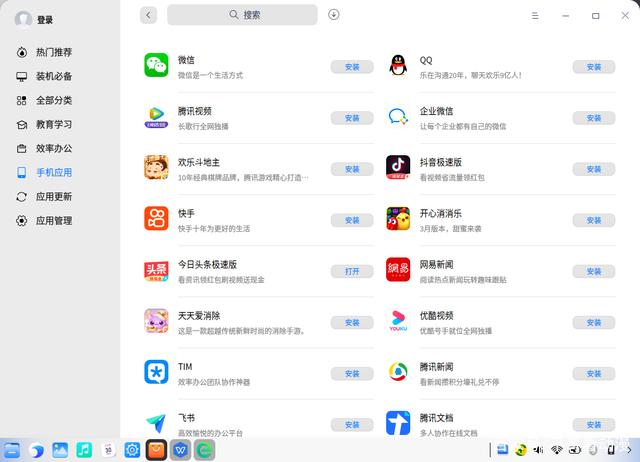Switch to 应用更新 page

53,196
